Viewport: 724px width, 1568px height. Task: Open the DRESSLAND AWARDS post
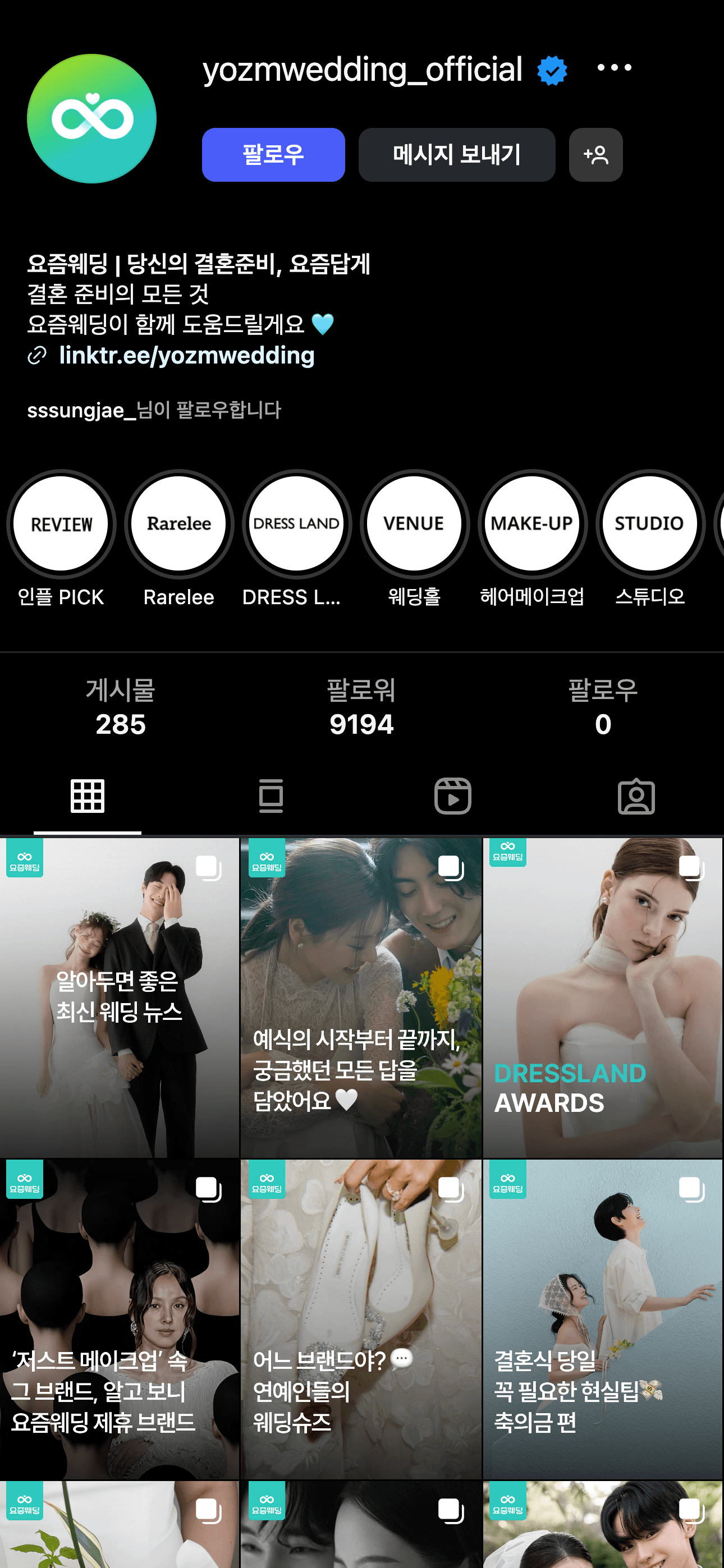tap(602, 997)
